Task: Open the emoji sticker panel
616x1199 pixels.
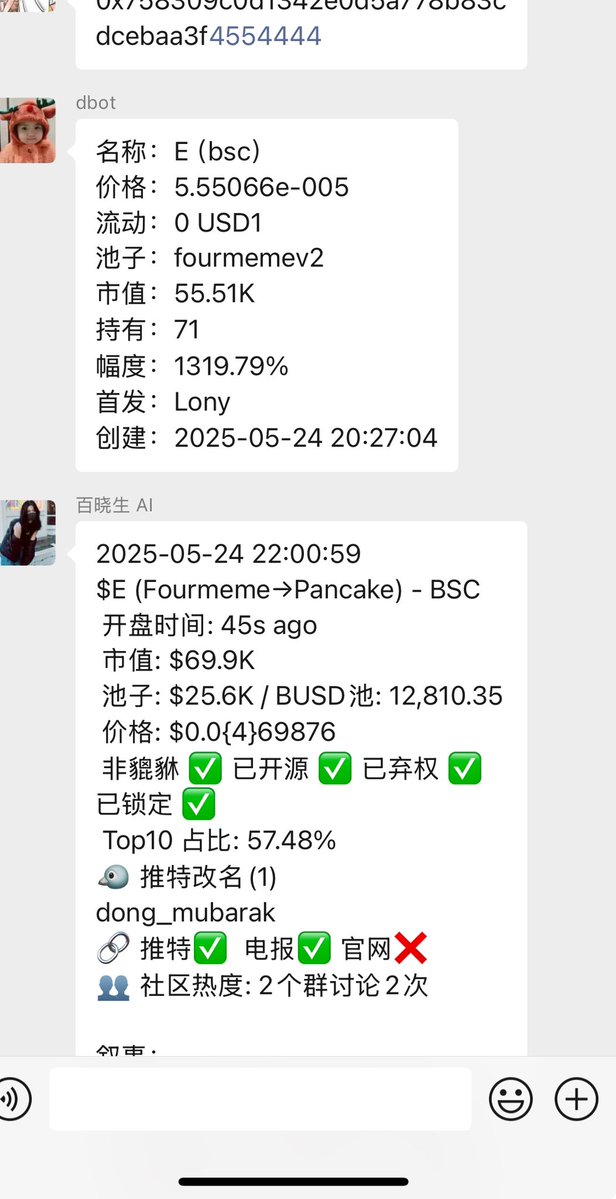Action: 511,1099
